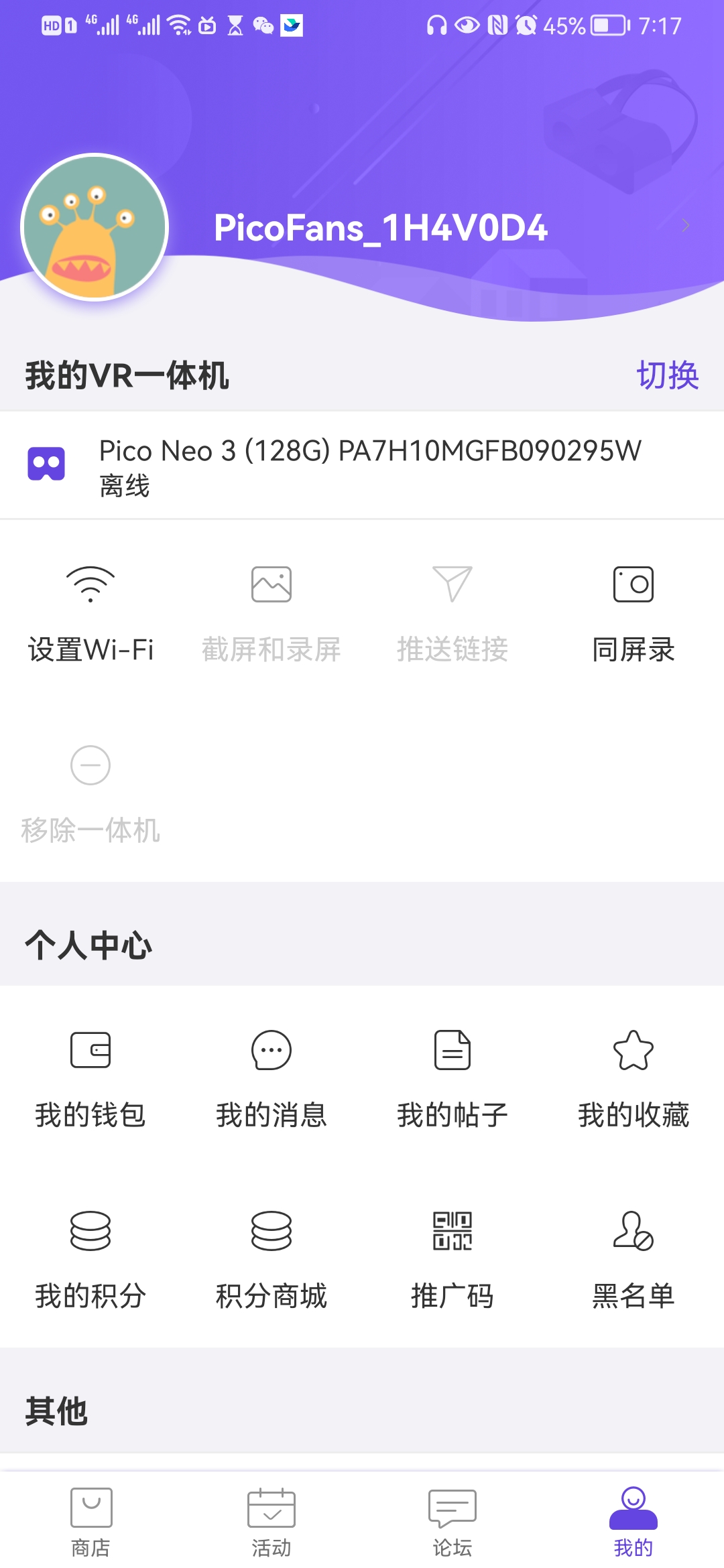This screenshot has width=724, height=1568.
Task: Switch to the 商店 tab
Action: coord(90,1521)
